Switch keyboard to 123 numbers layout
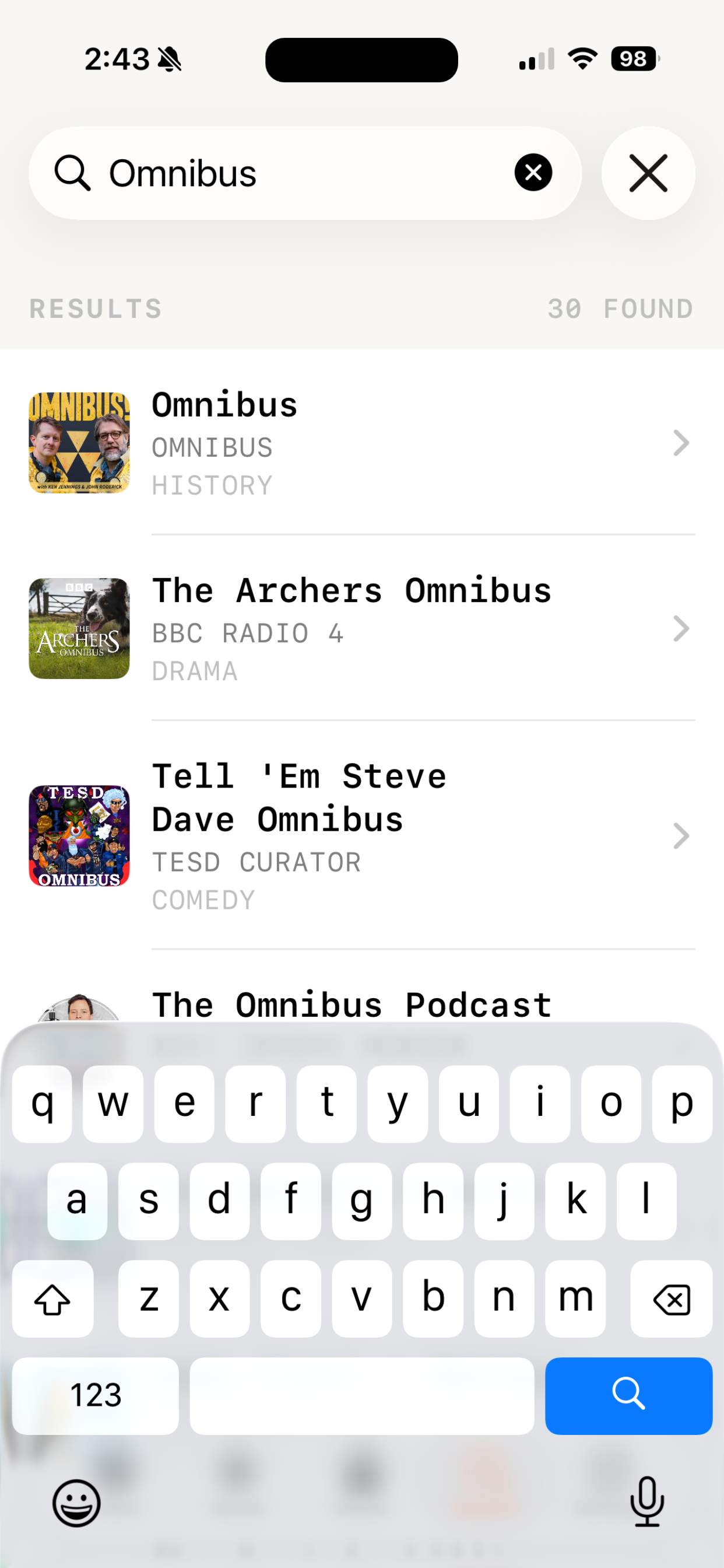 pyautogui.click(x=96, y=1395)
